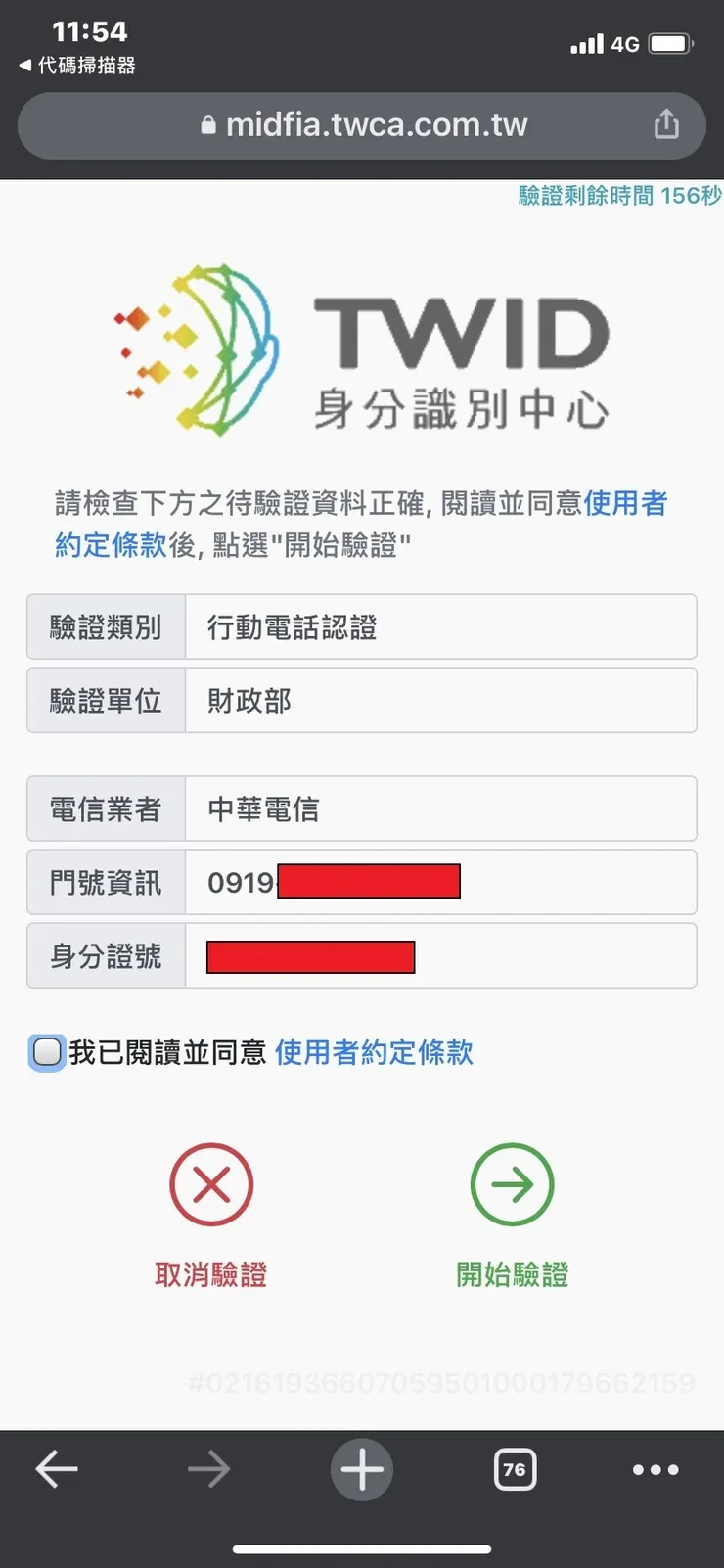Tap the 開始驗證 label
Viewport: 724px width, 1568px height.
pyautogui.click(x=512, y=1273)
